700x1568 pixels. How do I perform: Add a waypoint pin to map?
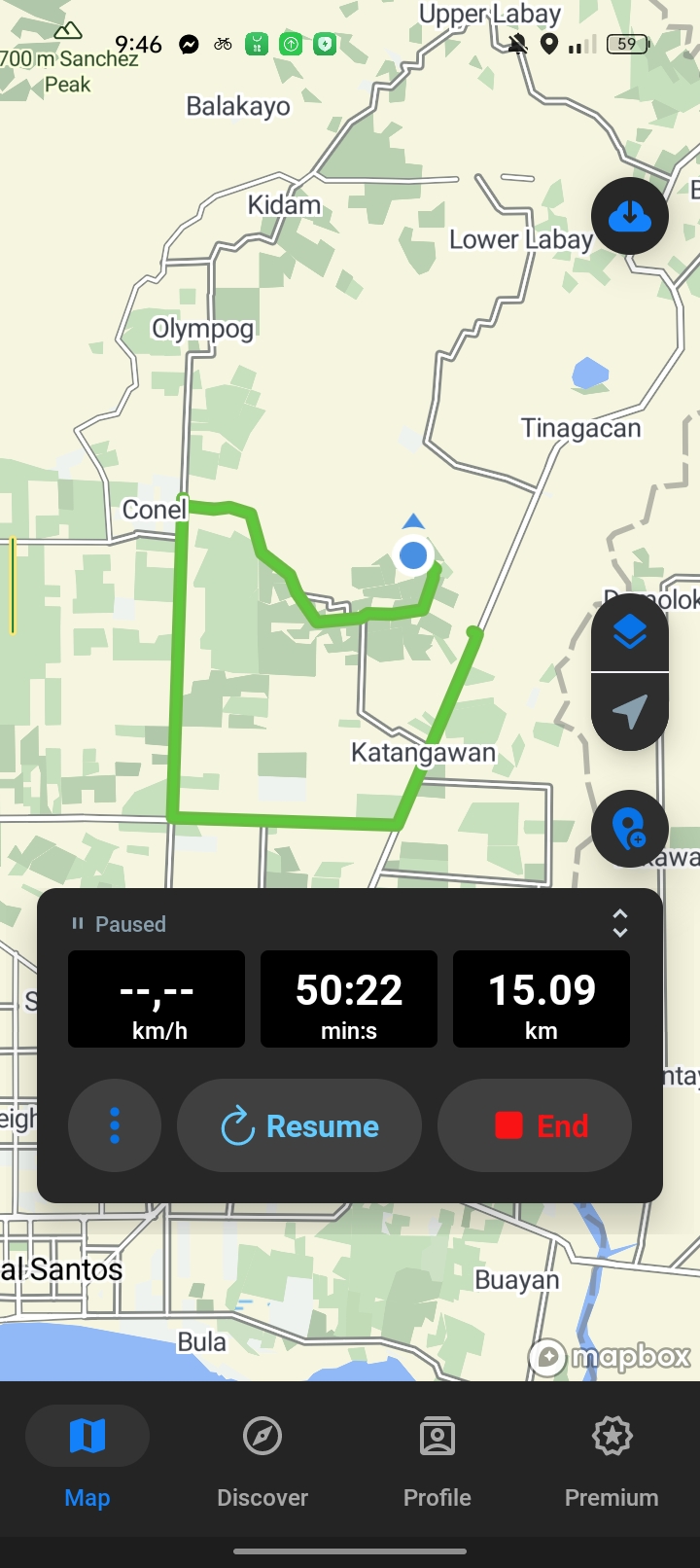[629, 829]
